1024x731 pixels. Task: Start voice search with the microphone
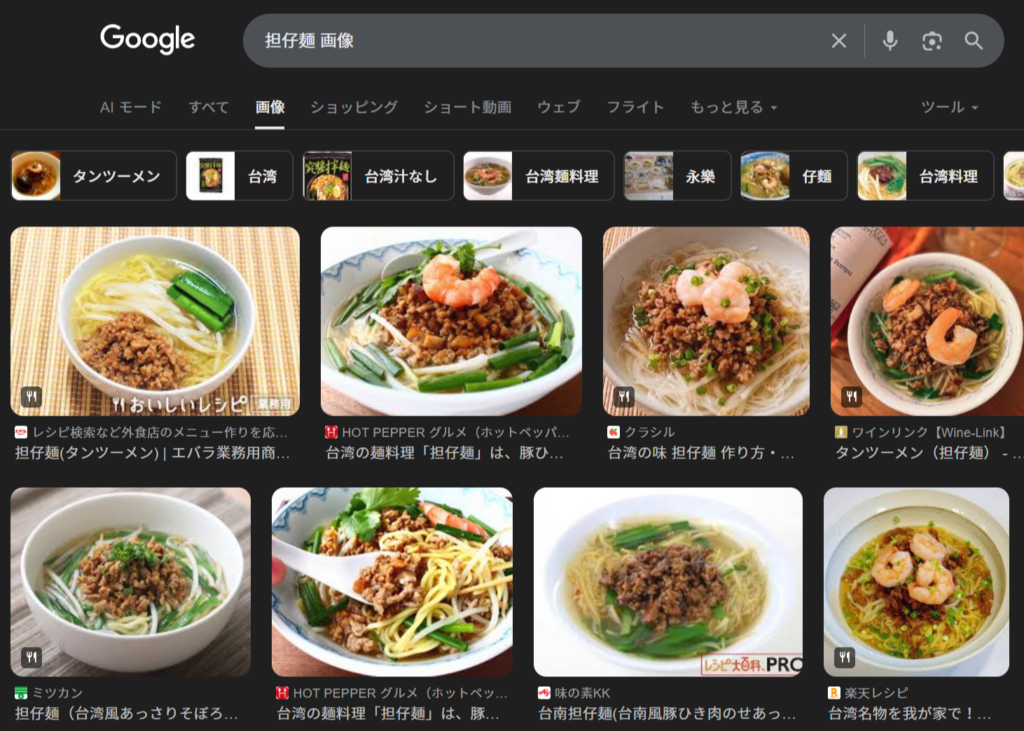pyautogui.click(x=889, y=41)
